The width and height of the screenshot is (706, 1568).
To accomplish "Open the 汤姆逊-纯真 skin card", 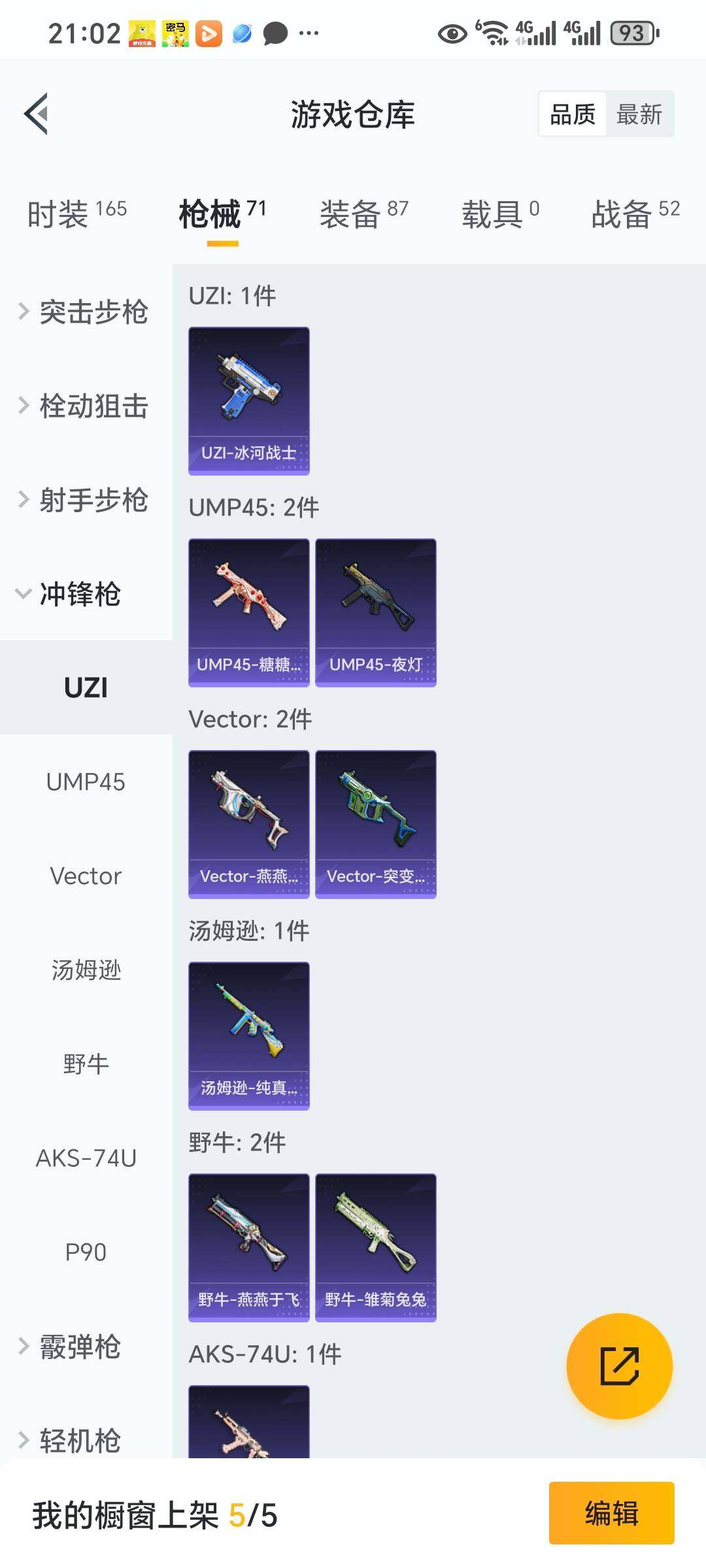I will point(248,1036).
